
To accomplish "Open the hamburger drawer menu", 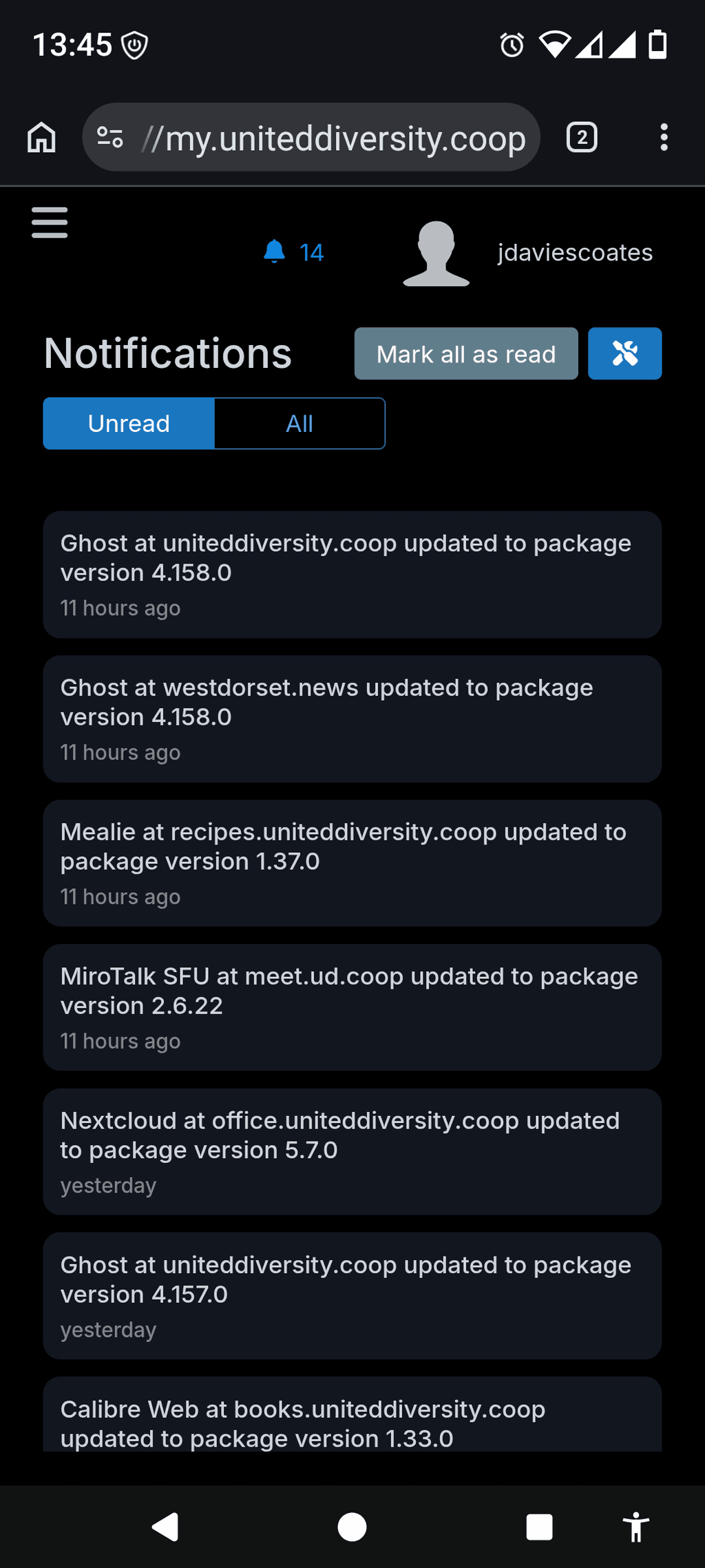I will tap(50, 223).
